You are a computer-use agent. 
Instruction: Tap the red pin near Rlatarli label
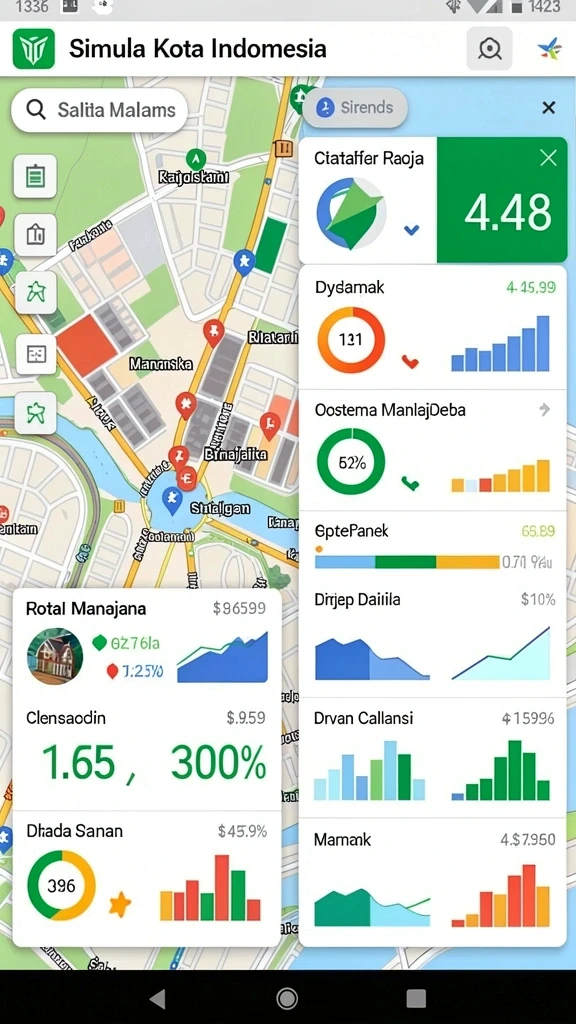pyautogui.click(x=214, y=332)
